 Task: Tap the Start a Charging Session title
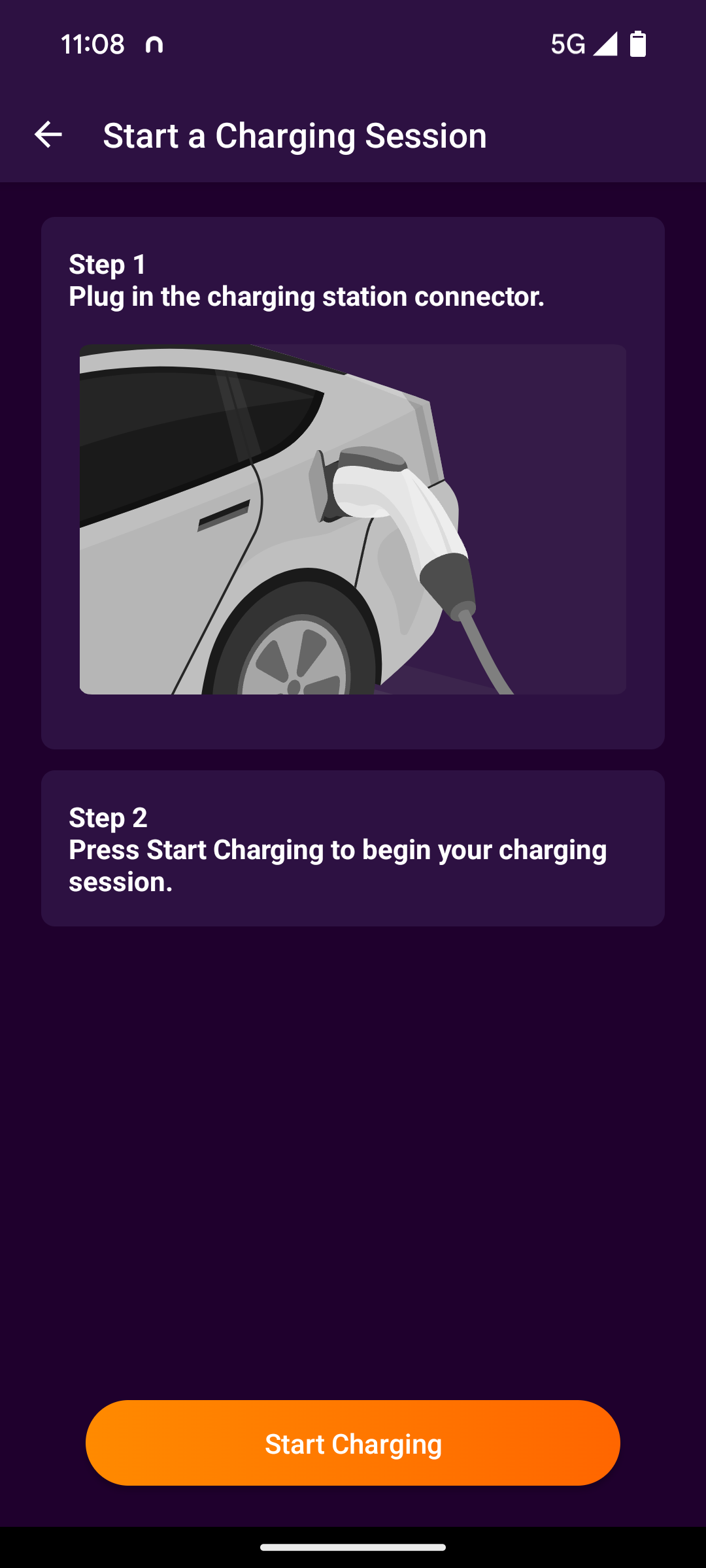tap(294, 136)
